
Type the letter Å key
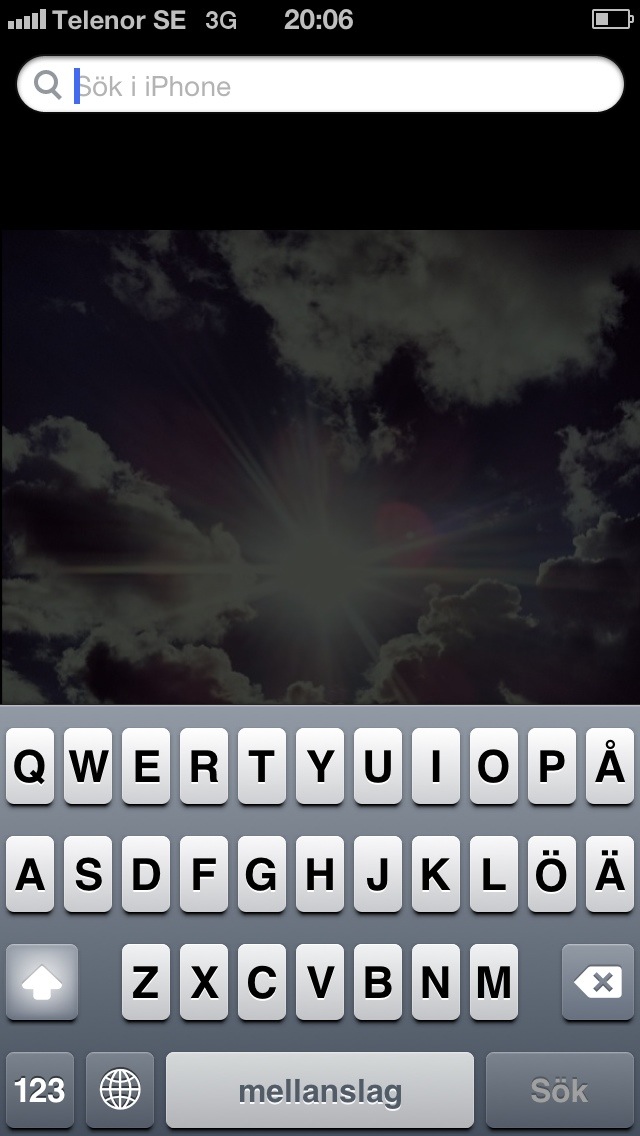(x=609, y=767)
